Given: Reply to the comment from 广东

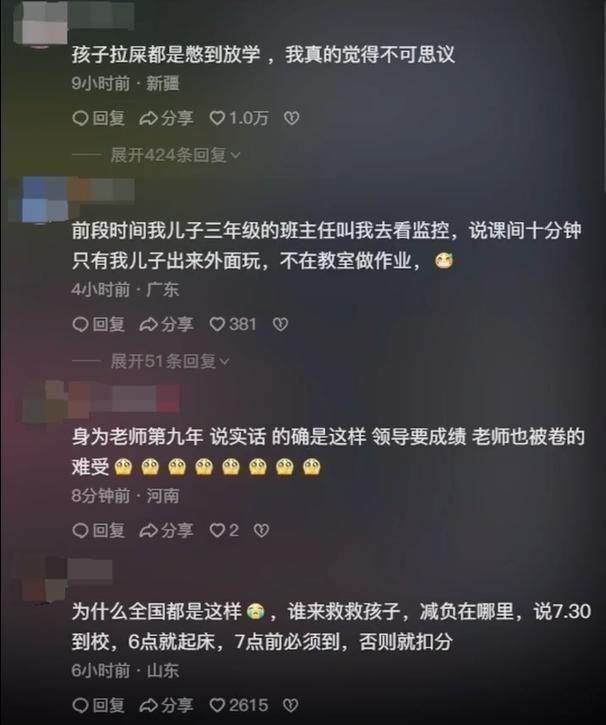Looking at the screenshot, I should 99,324.
